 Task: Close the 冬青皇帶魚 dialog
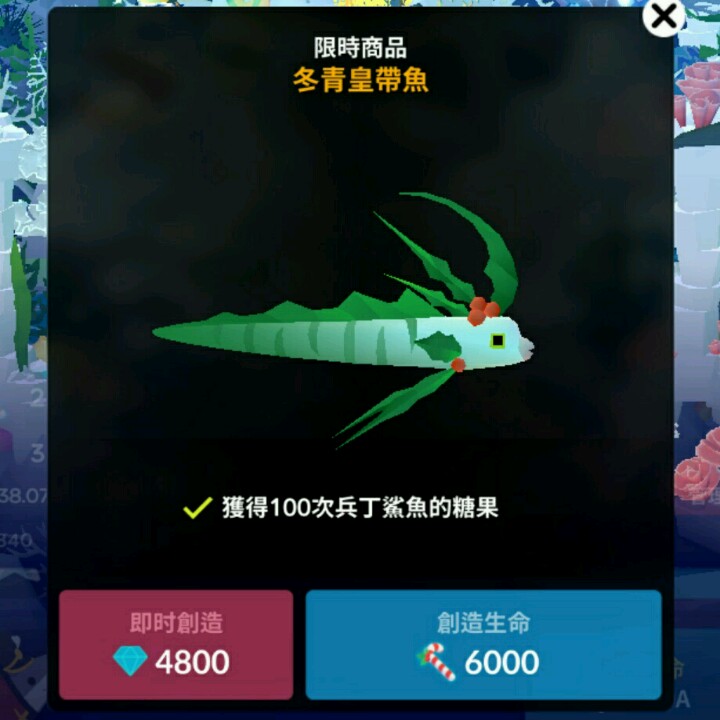coord(663,16)
